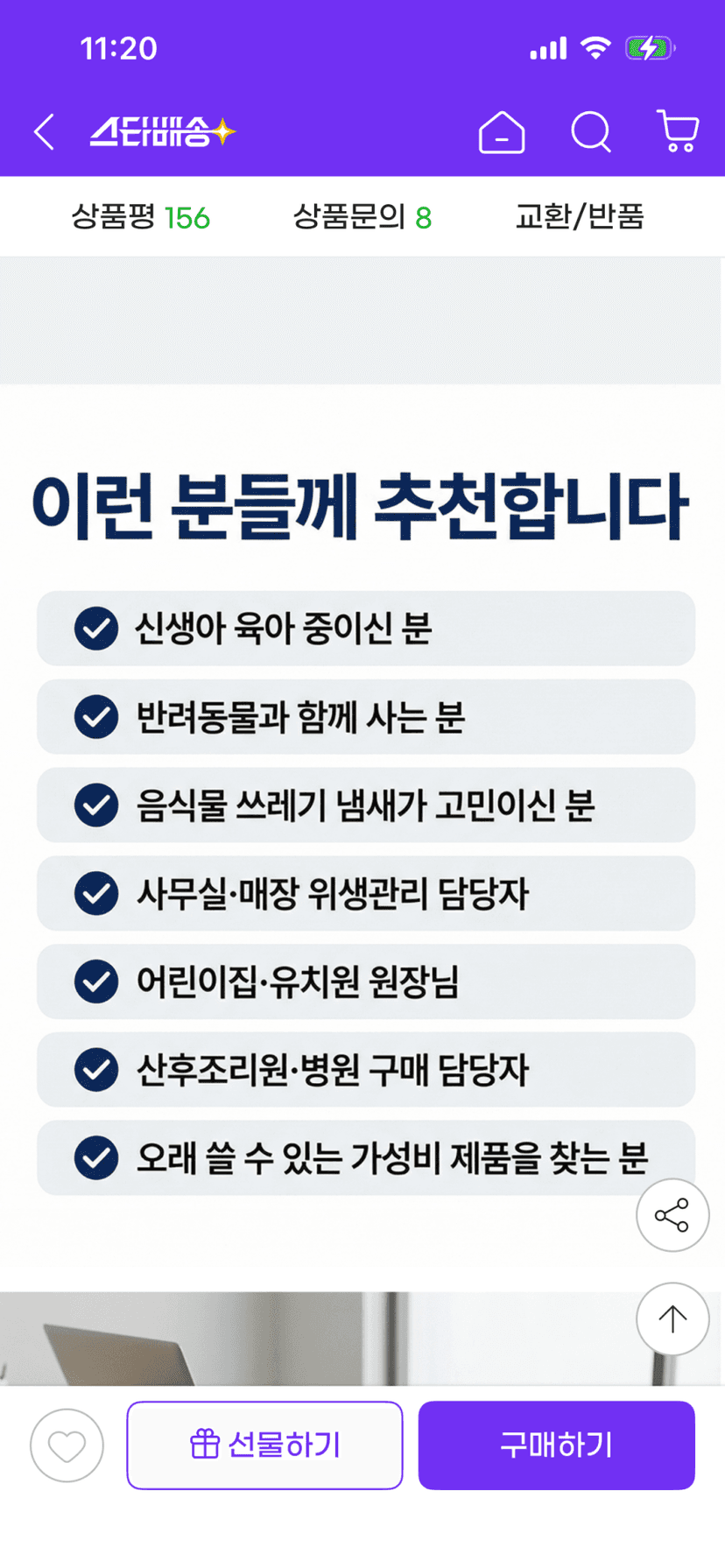Viewport: 725px width, 1568px height.
Task: Open the shopping cart
Action: tap(678, 132)
